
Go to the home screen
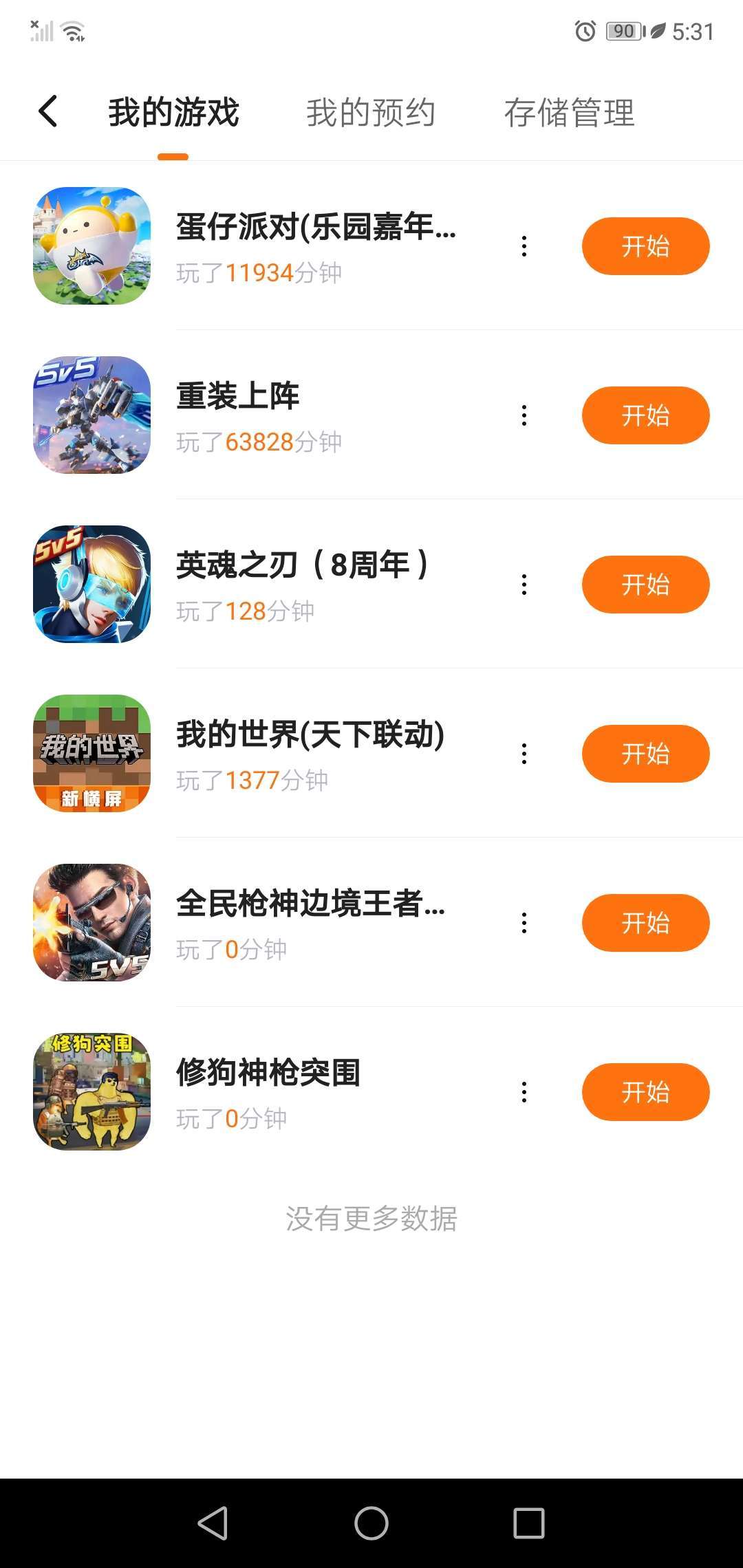click(371, 1523)
